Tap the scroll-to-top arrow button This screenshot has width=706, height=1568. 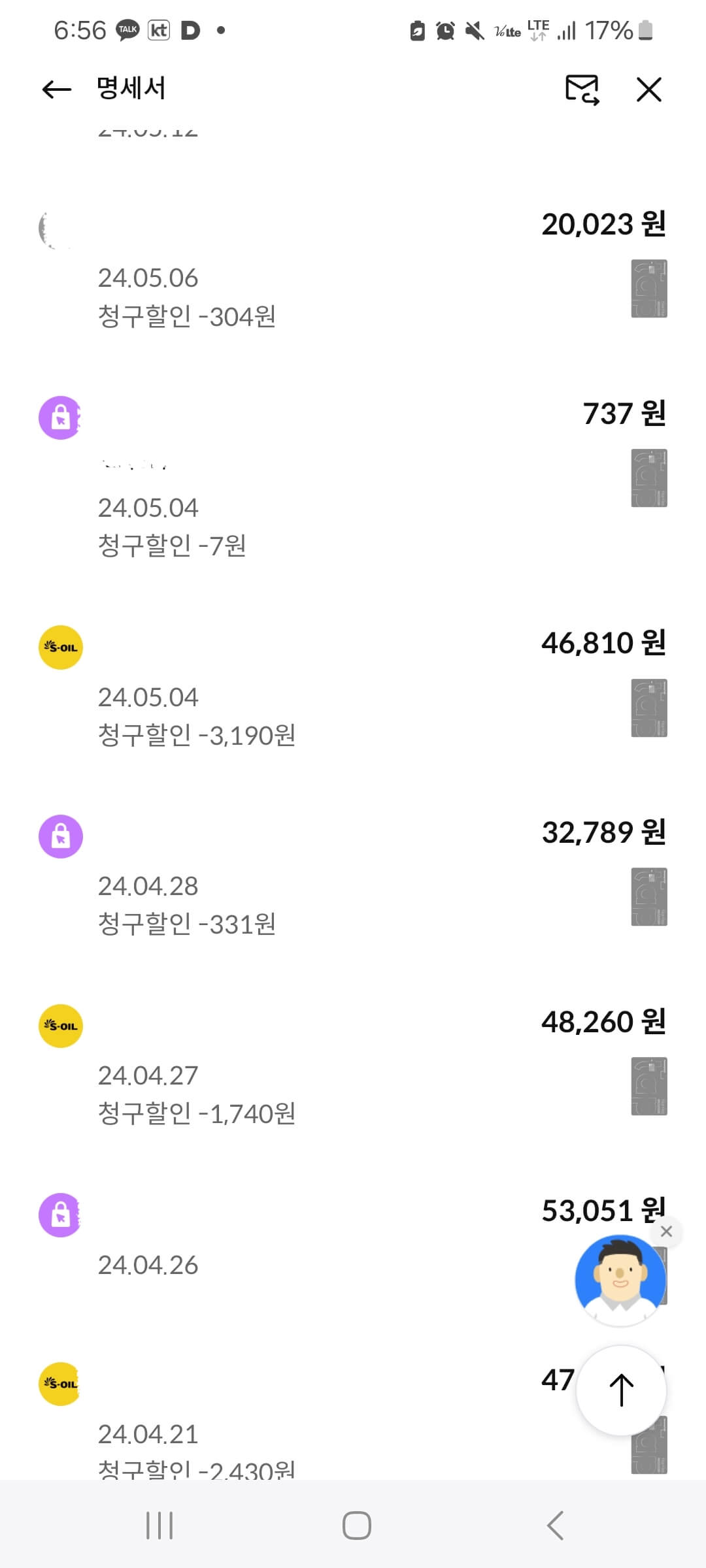[x=620, y=1390]
